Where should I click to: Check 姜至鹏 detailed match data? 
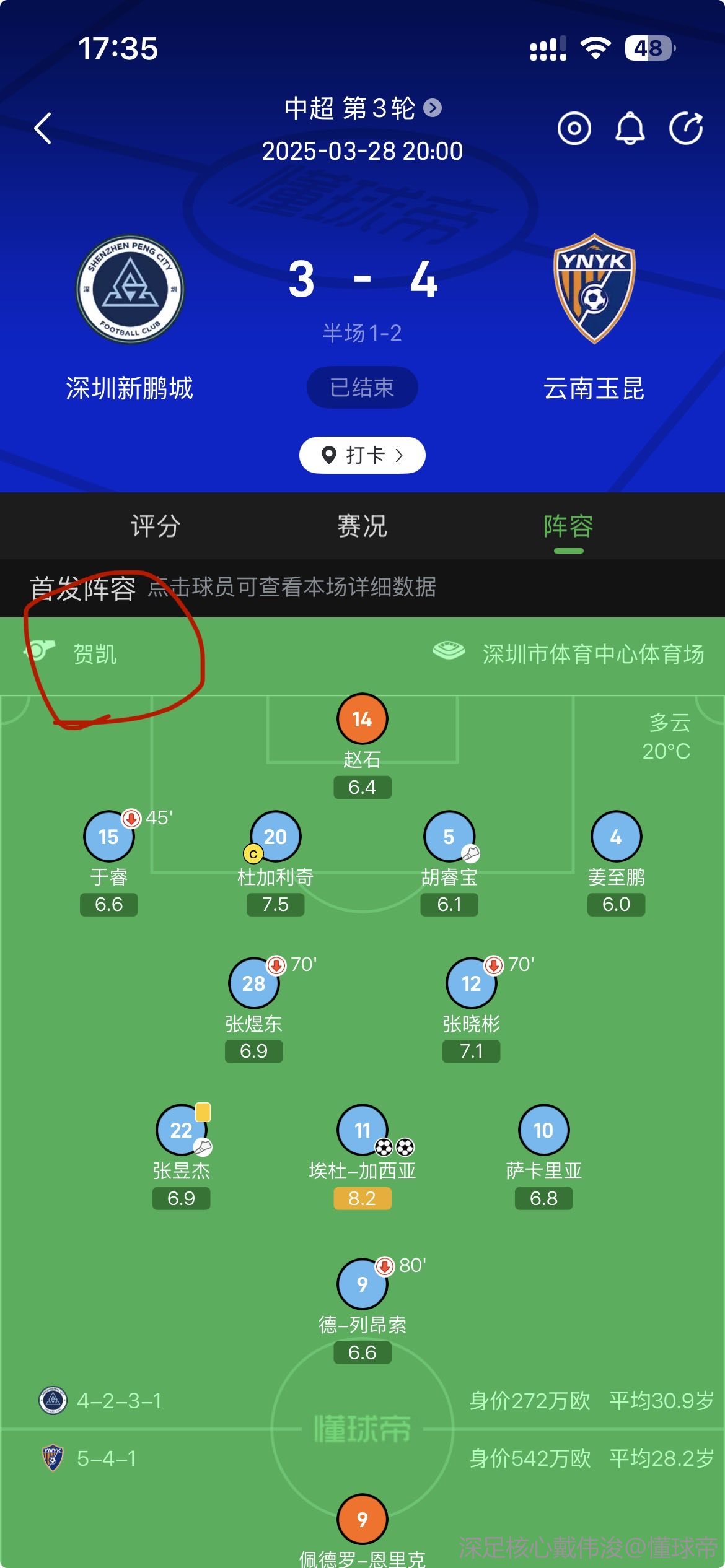[616, 837]
